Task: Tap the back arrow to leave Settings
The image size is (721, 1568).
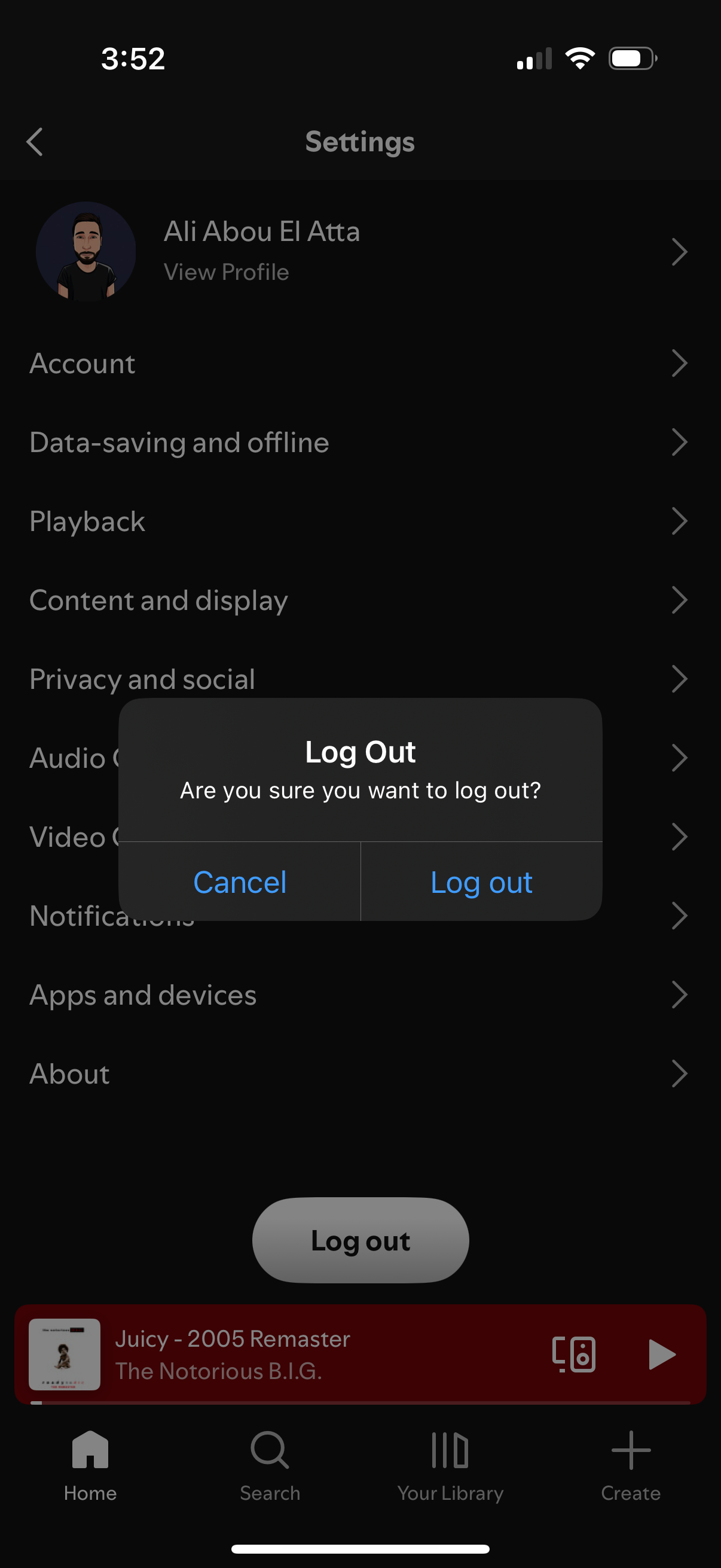Action: [35, 142]
